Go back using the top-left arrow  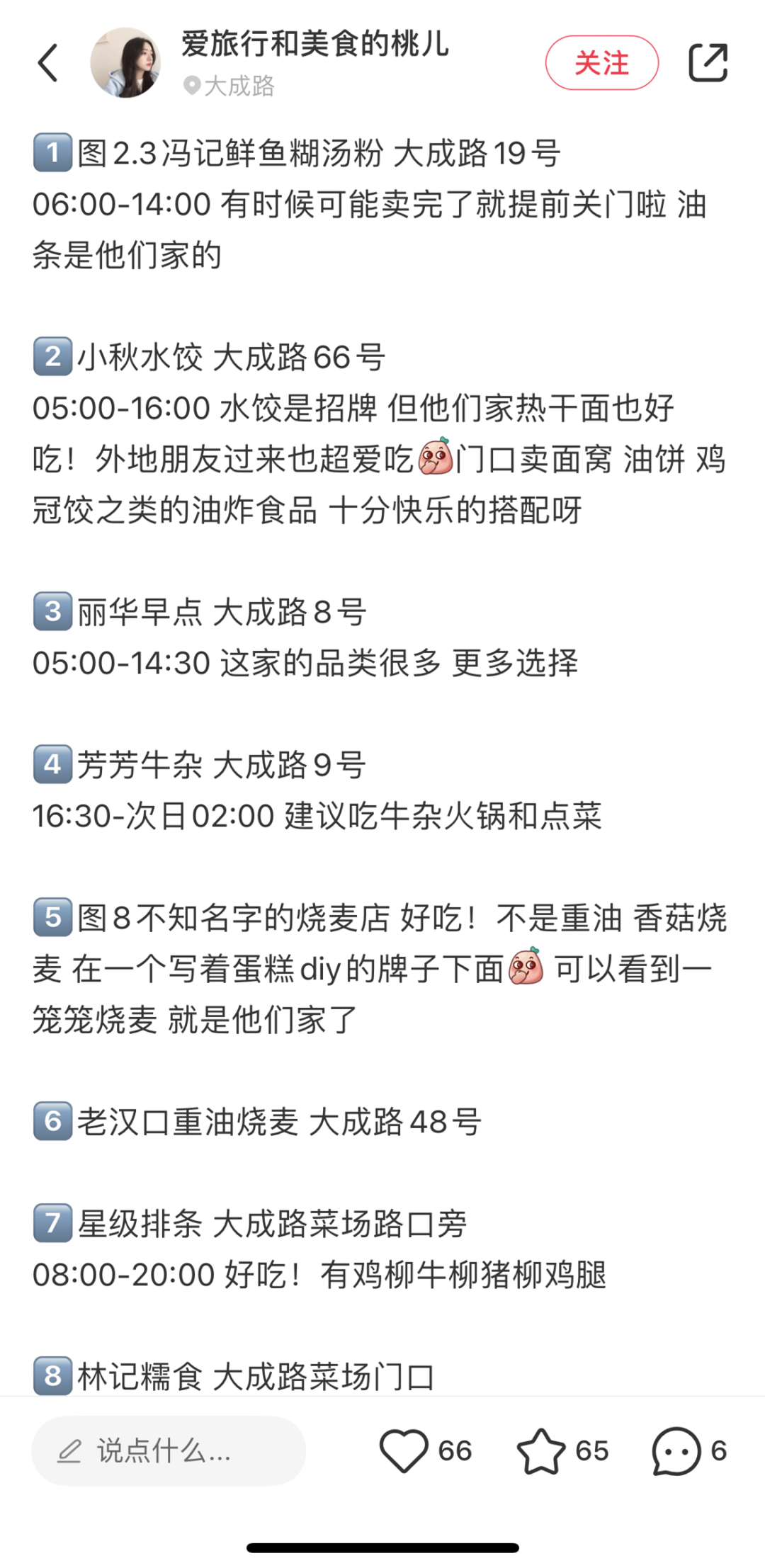pyautogui.click(x=47, y=63)
